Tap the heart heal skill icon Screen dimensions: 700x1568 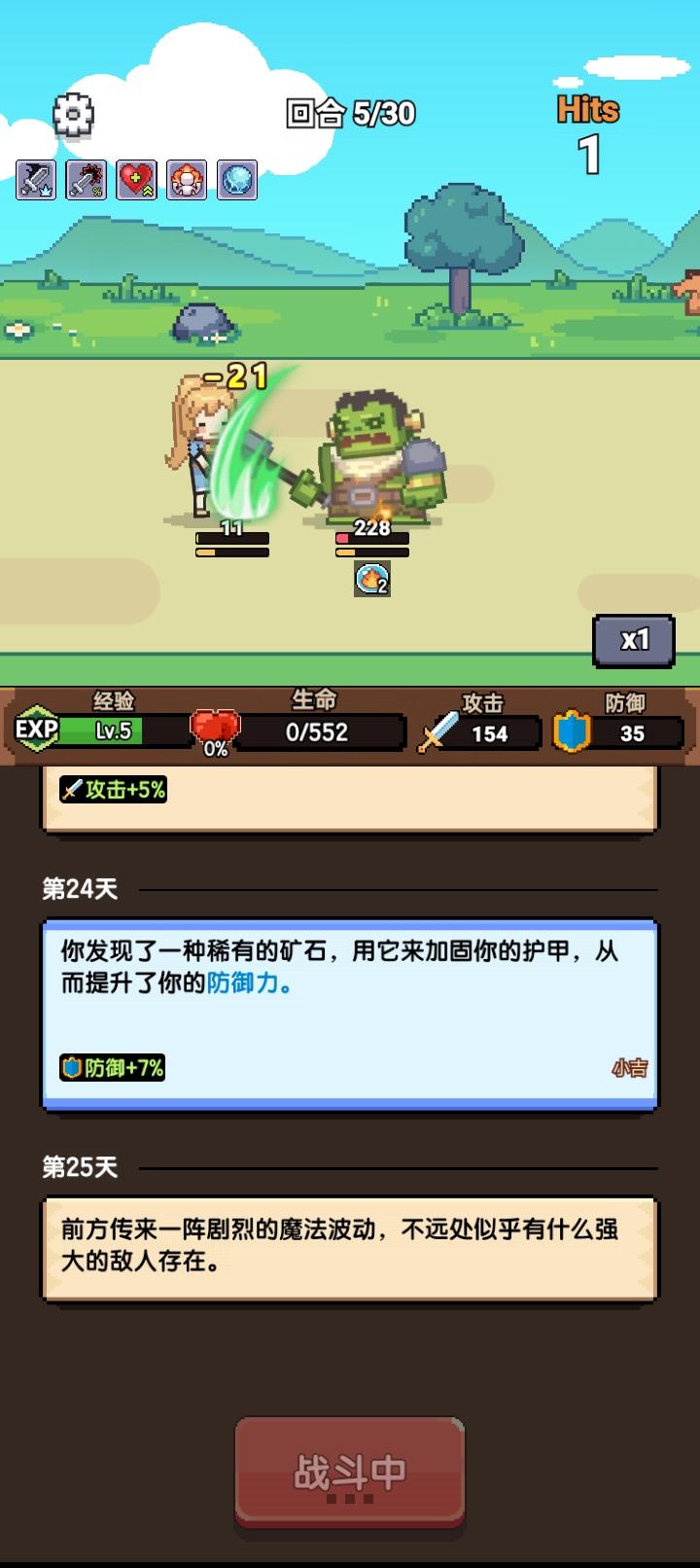(x=136, y=180)
